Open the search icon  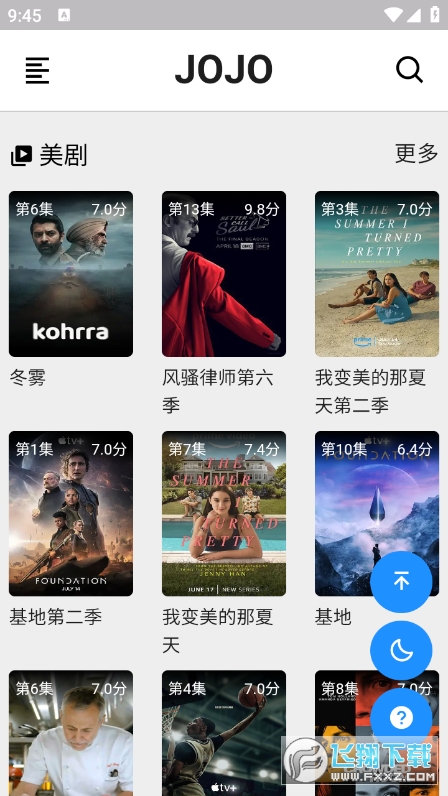tap(409, 70)
